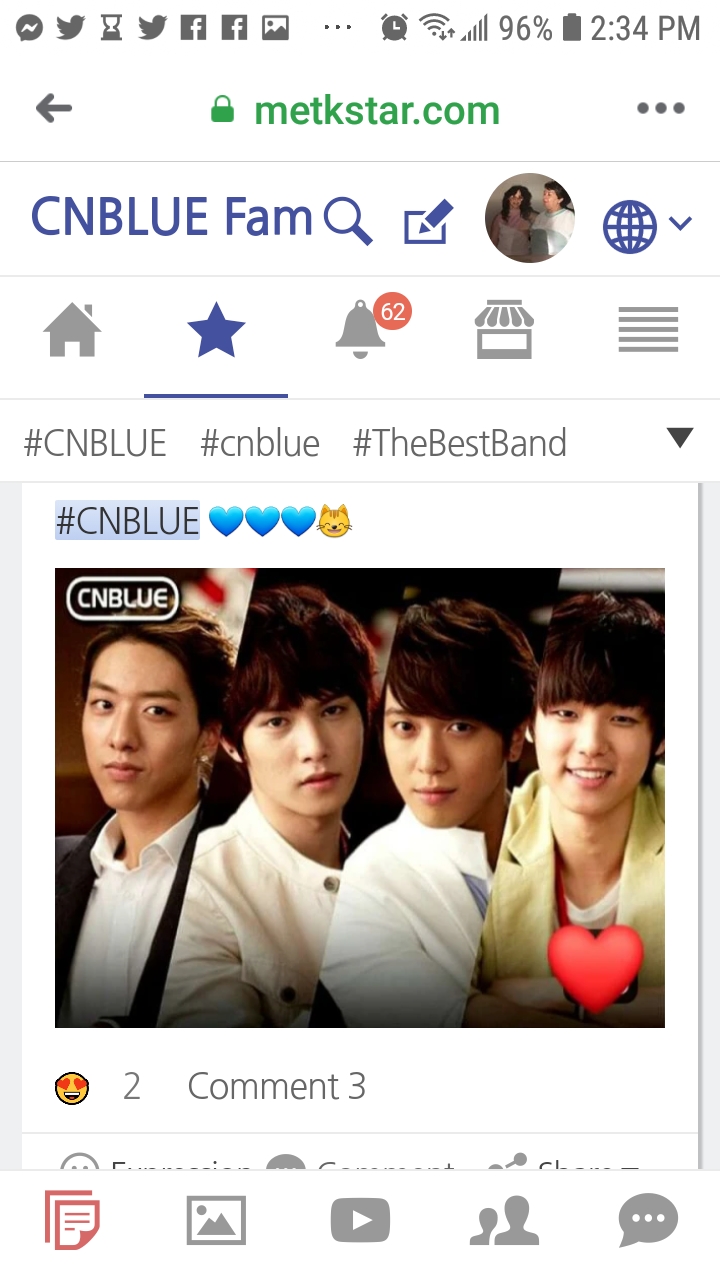Search within CNBLUE Fam

pos(348,220)
